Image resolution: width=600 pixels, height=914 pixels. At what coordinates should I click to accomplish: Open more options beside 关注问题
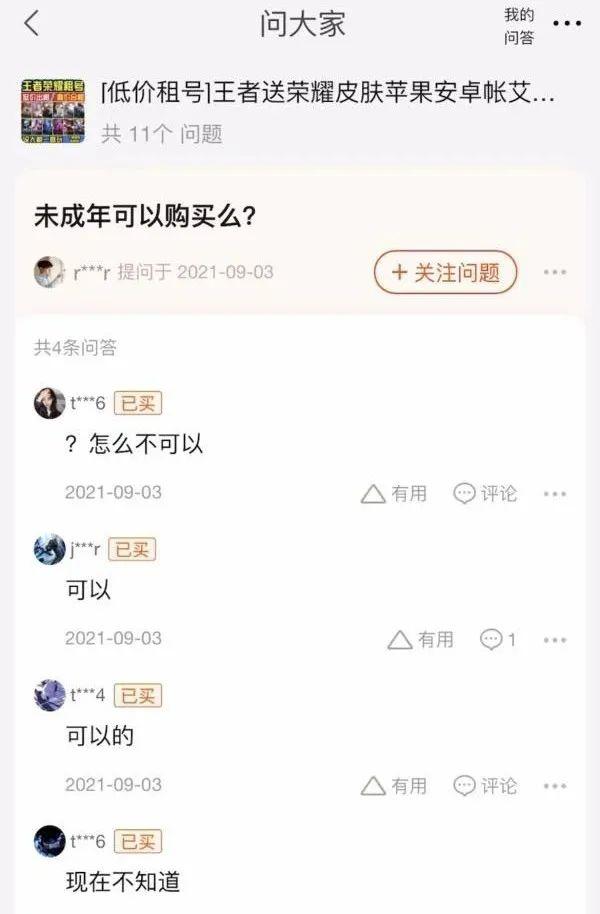pos(555,272)
